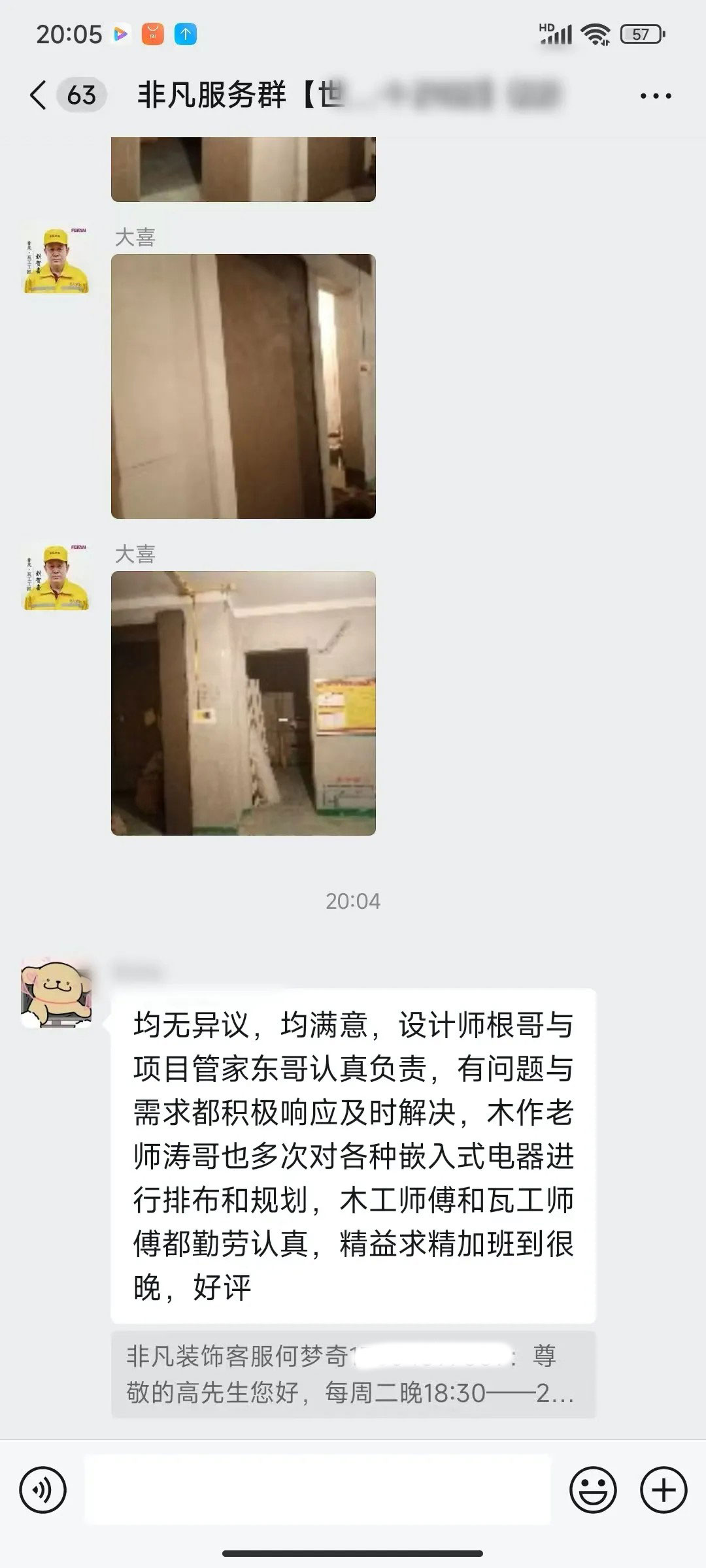
Task: Go back to the chat list
Action: (x=39, y=95)
